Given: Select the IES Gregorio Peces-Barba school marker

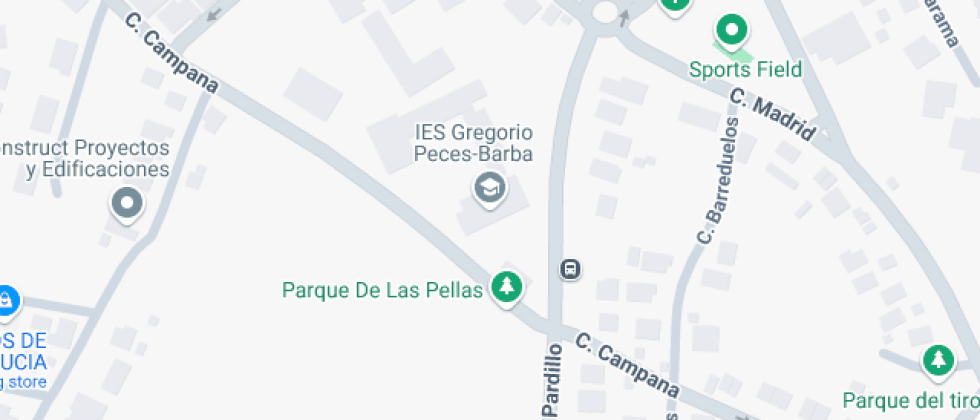Looking at the screenshot, I should [489, 187].
